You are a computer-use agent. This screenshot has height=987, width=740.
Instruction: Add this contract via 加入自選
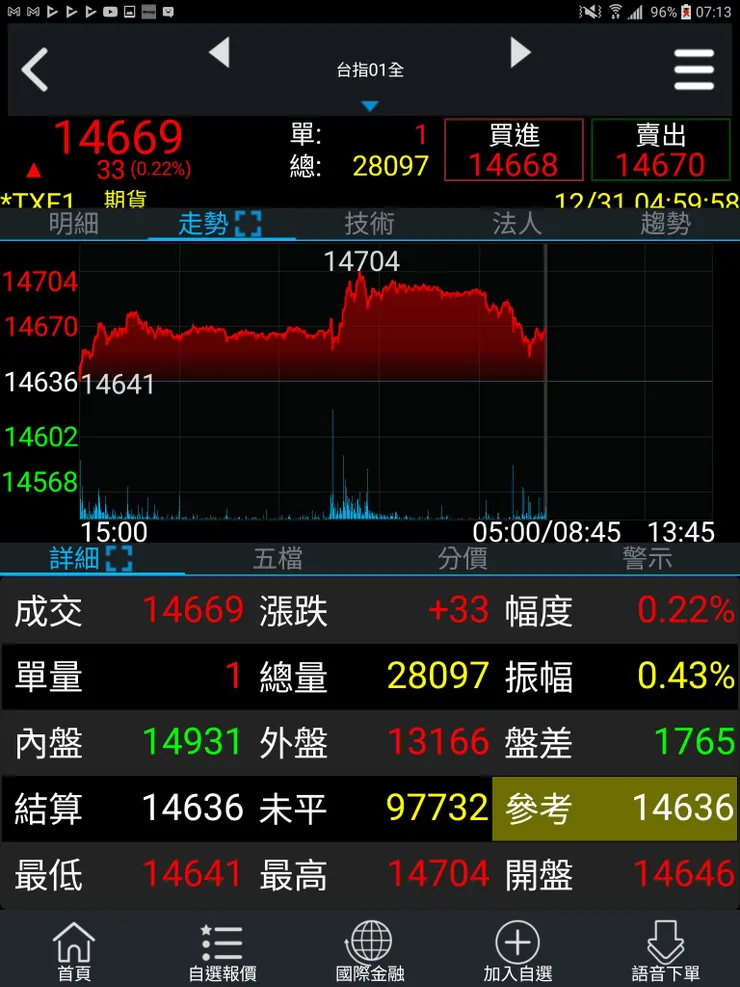[x=518, y=951]
